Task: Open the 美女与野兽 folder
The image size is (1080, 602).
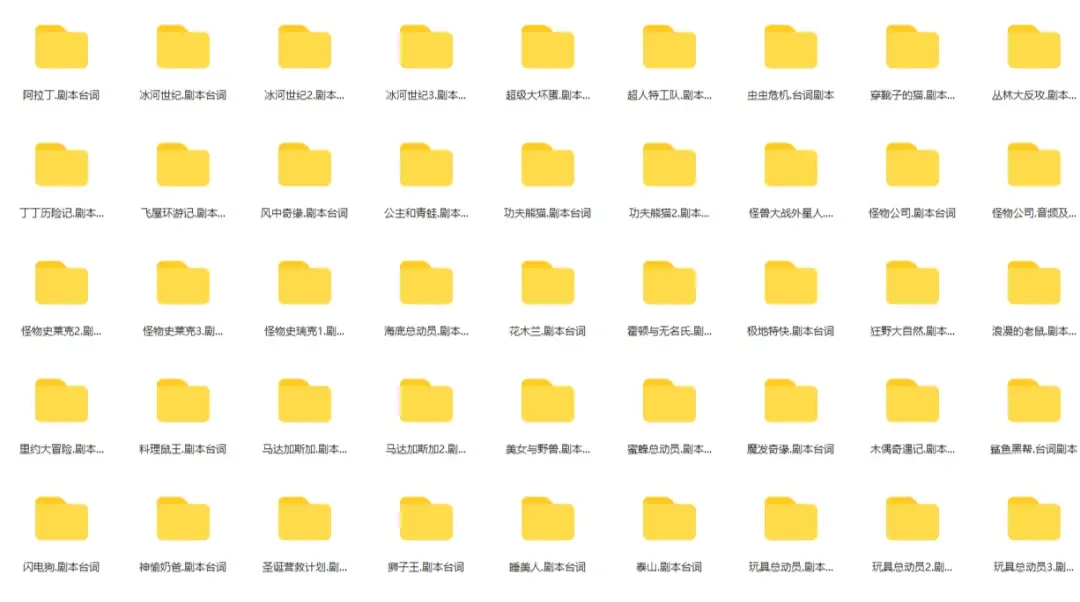Action: (548, 402)
